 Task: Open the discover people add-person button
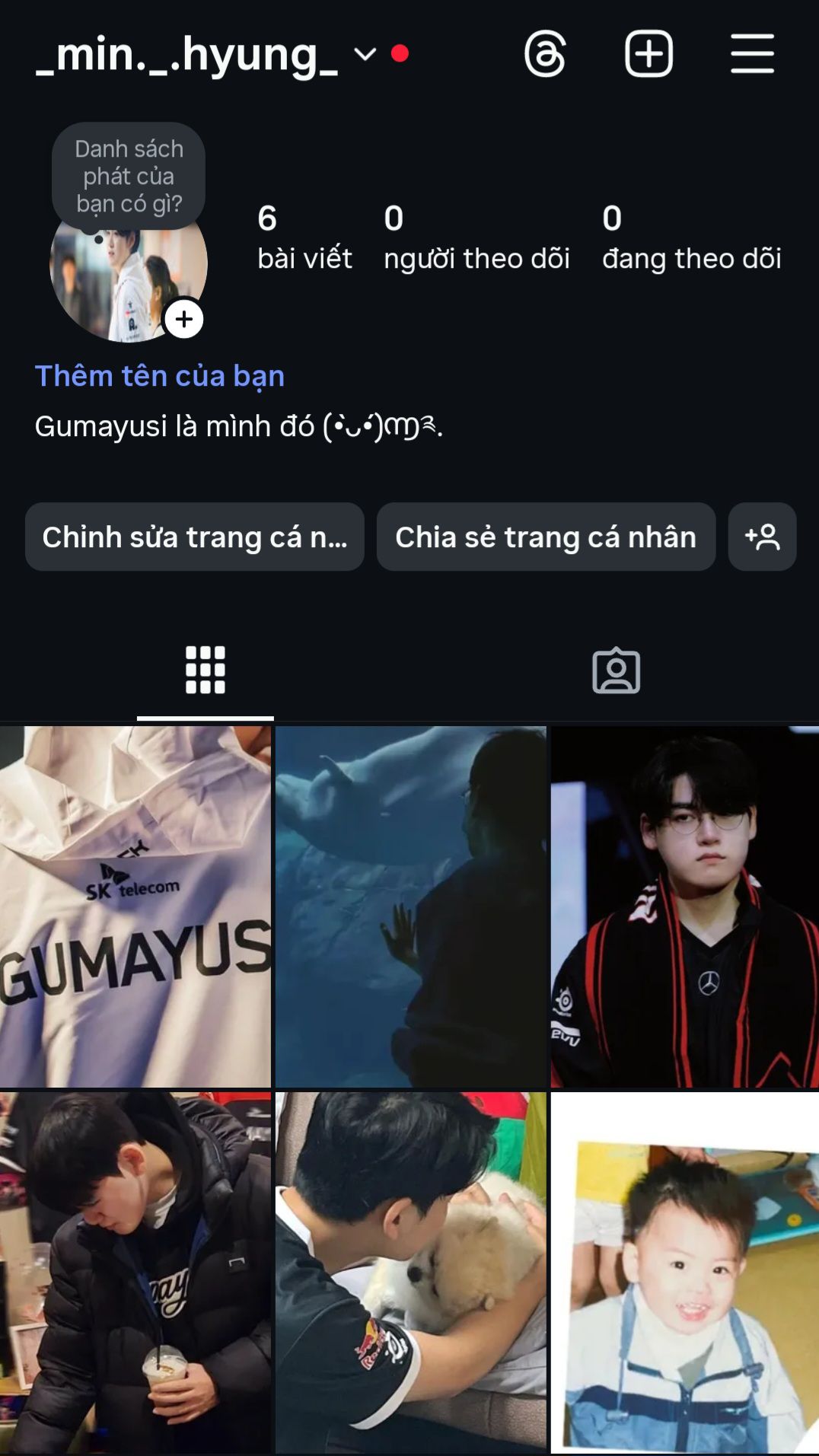762,537
